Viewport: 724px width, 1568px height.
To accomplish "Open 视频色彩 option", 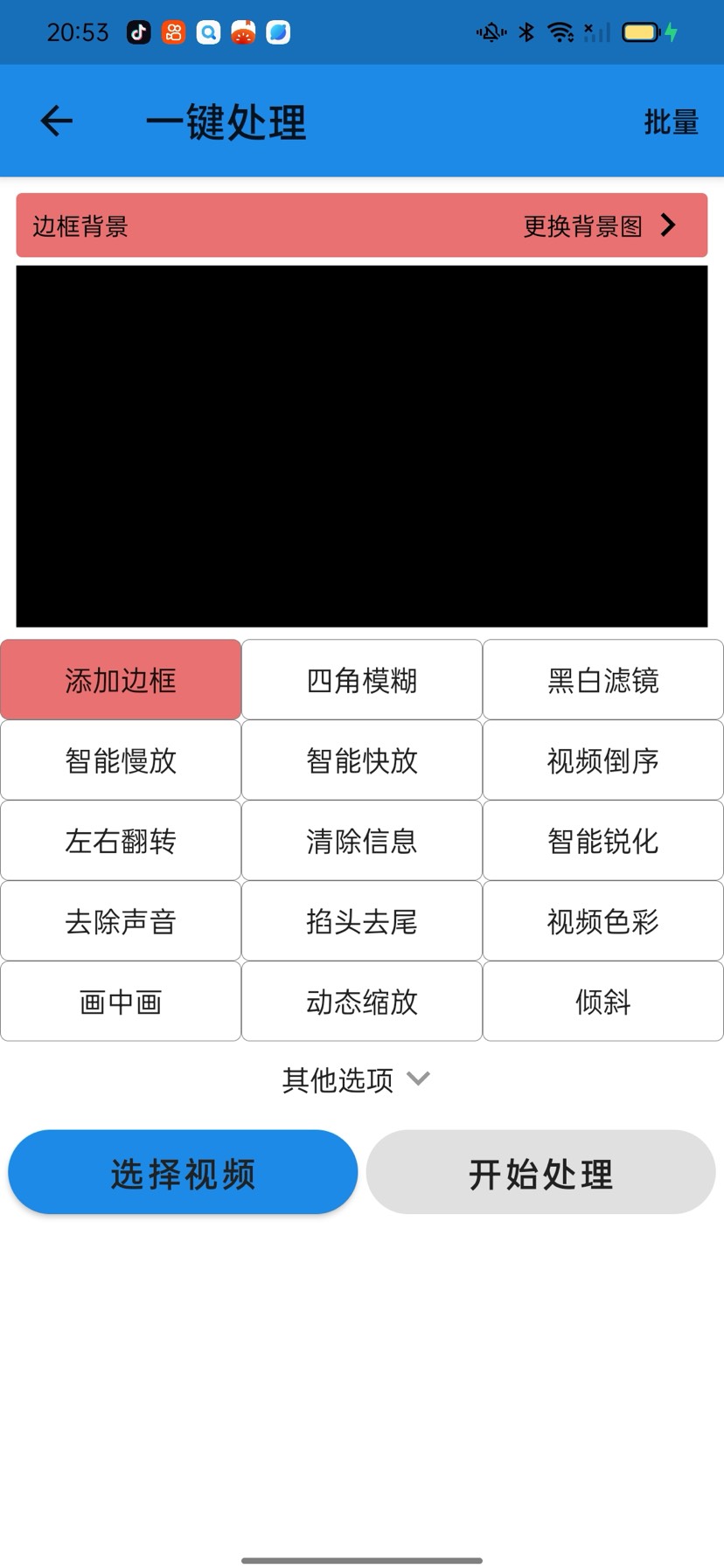I will (603, 921).
